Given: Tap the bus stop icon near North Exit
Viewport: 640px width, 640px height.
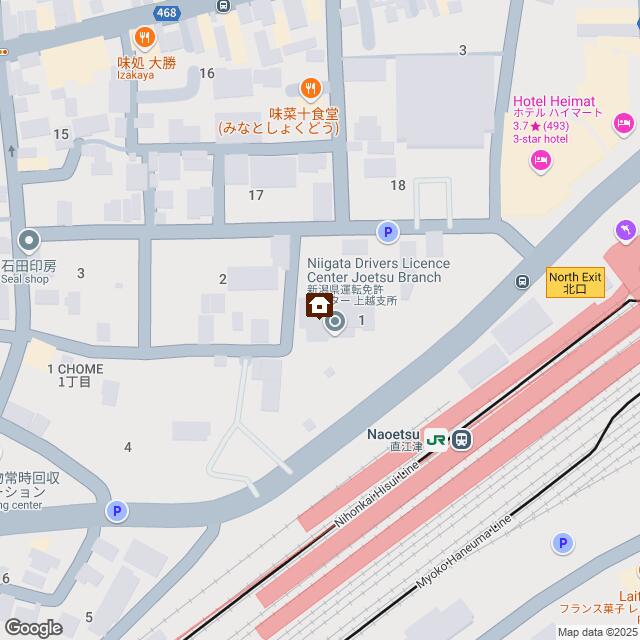Looking at the screenshot, I should click(522, 282).
